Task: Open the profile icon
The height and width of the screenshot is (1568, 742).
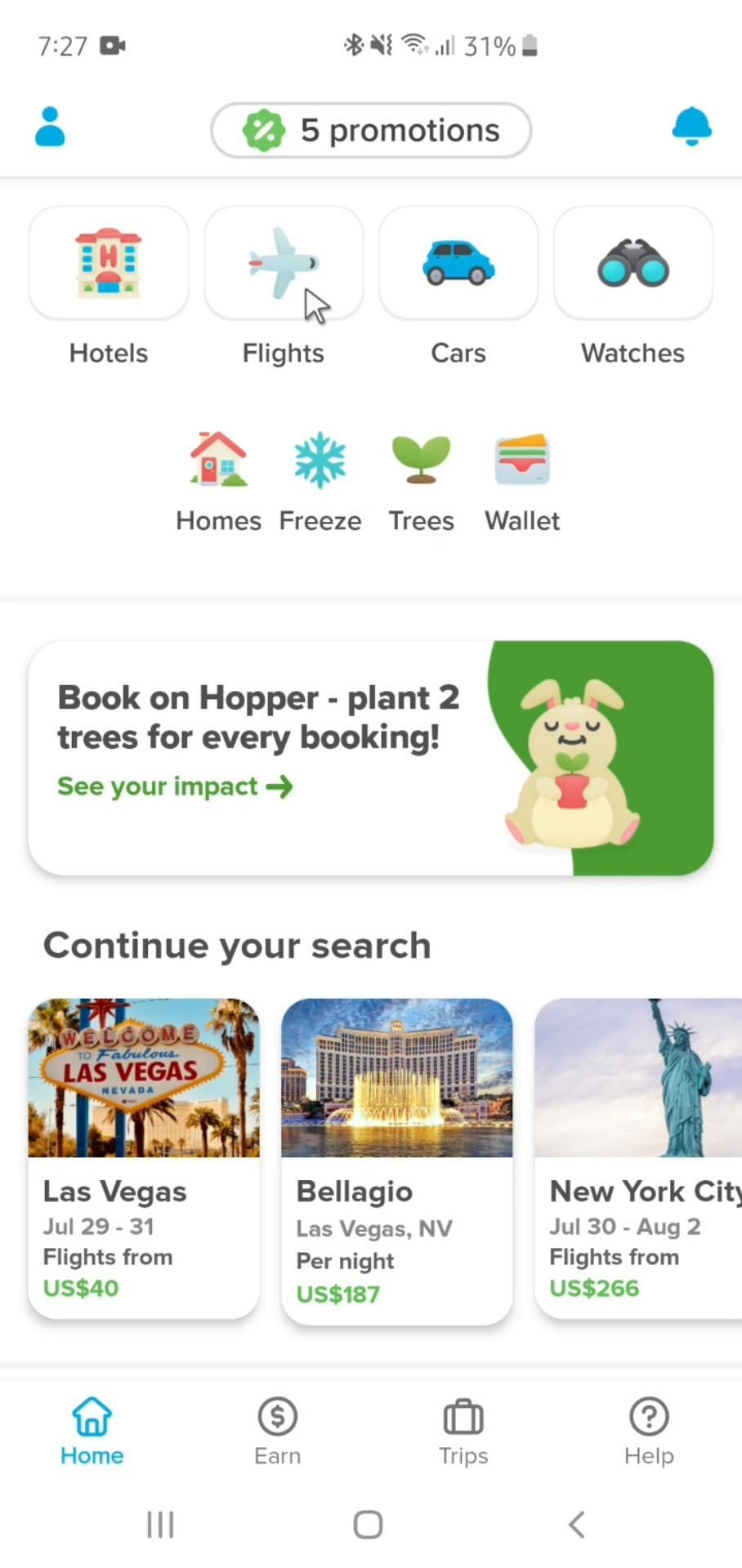Action: [50, 127]
